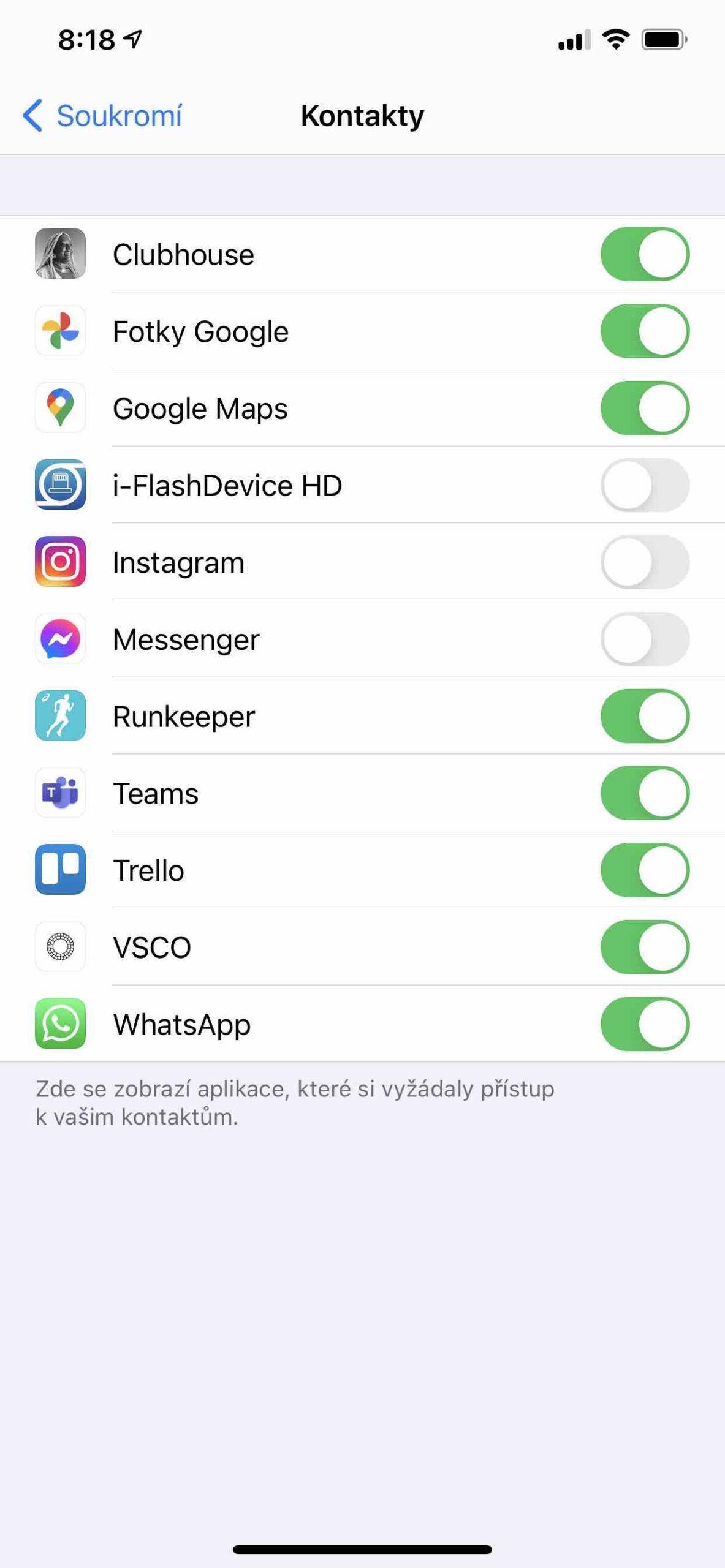Click the Instagram app icon
The height and width of the screenshot is (1568, 725).
pos(60,562)
